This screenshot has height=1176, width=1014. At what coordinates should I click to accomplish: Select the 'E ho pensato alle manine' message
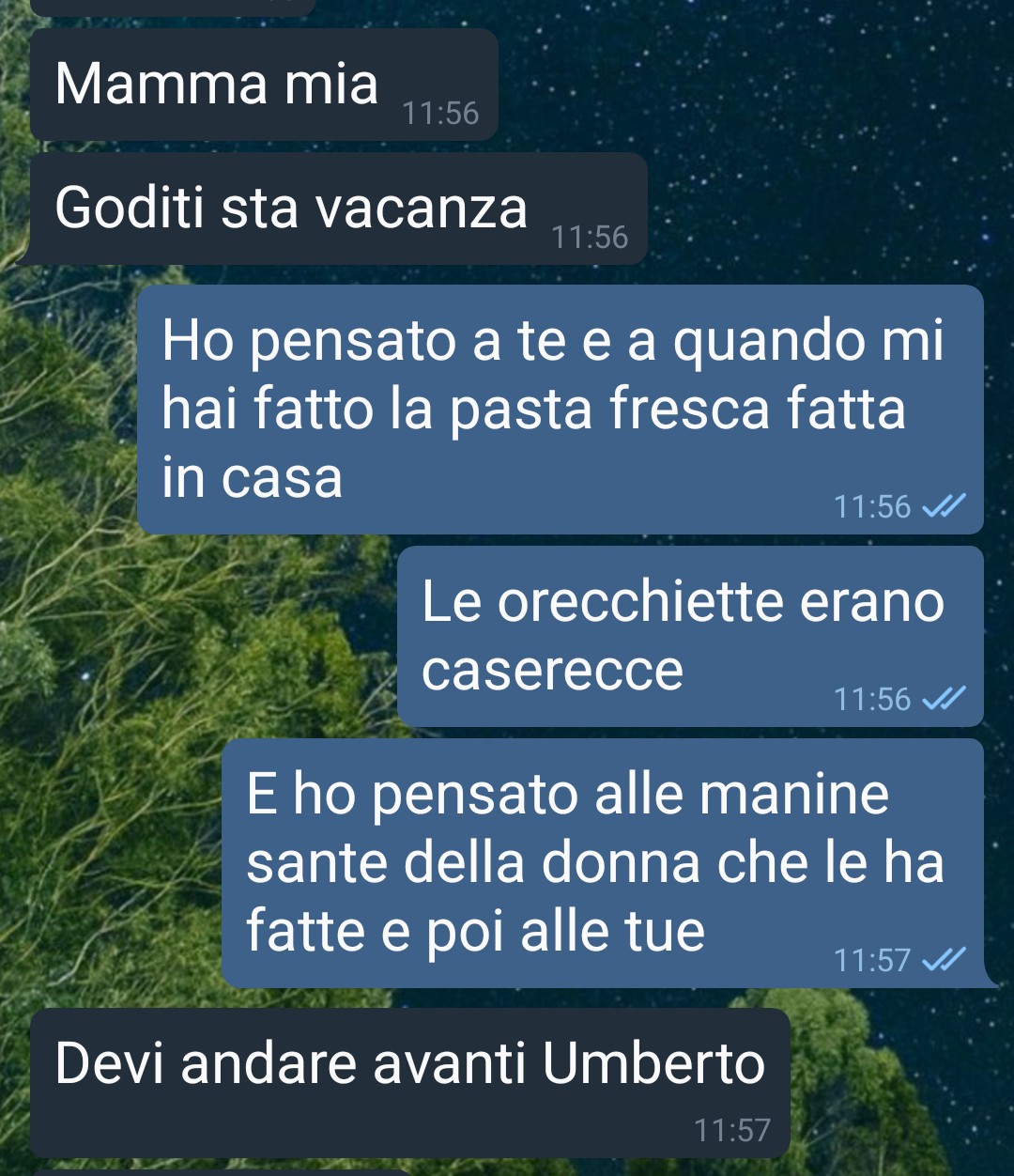[602, 862]
